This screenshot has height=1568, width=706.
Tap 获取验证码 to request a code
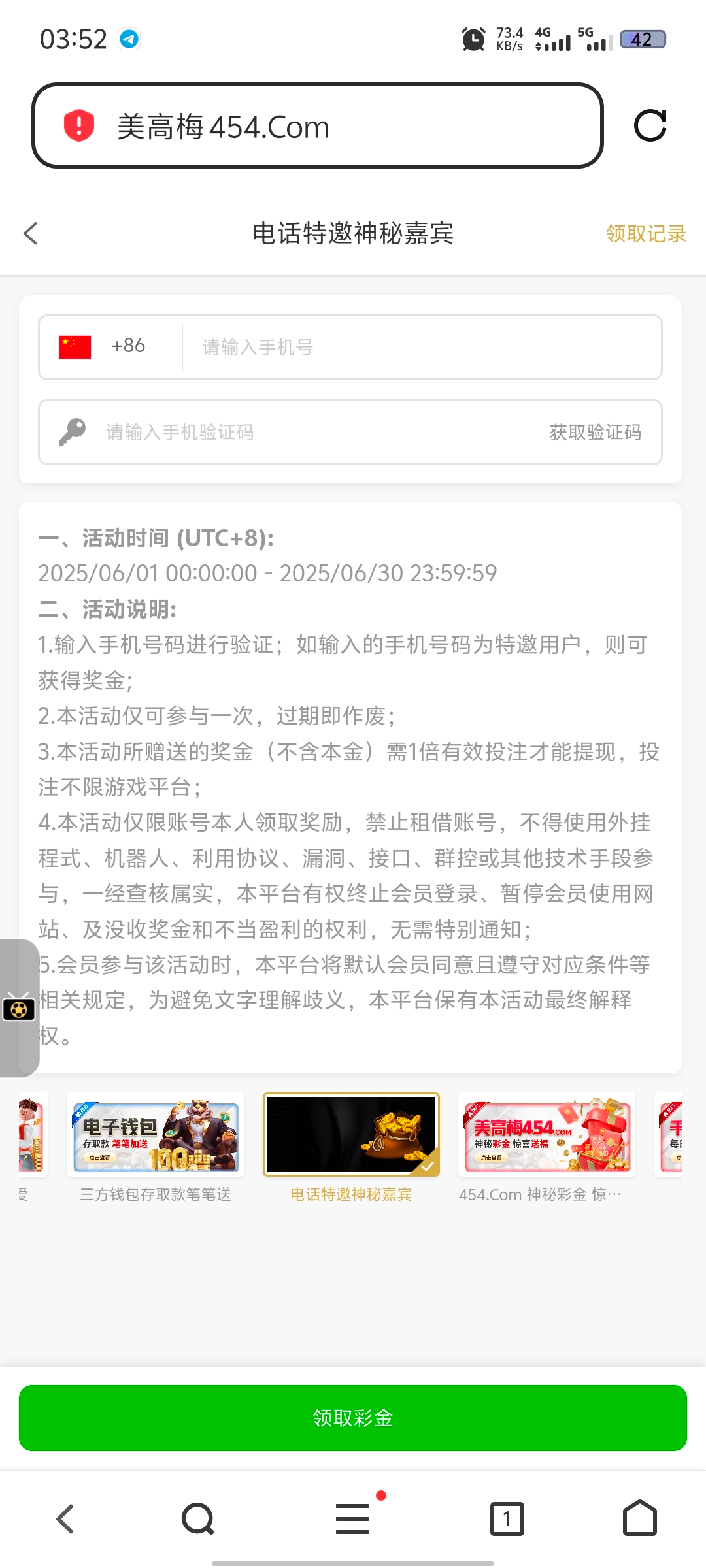tap(595, 432)
